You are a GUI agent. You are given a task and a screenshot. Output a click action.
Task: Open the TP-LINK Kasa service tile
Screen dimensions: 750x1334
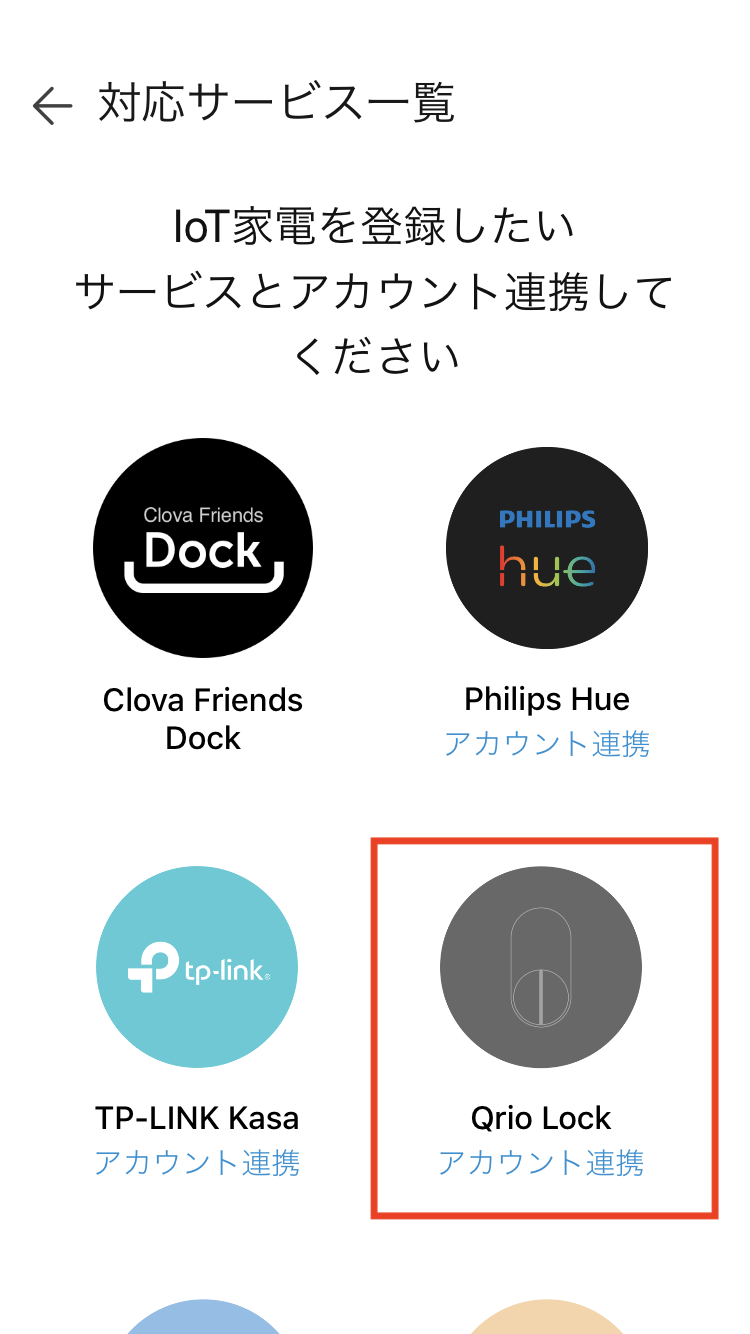pyautogui.click(x=197, y=967)
